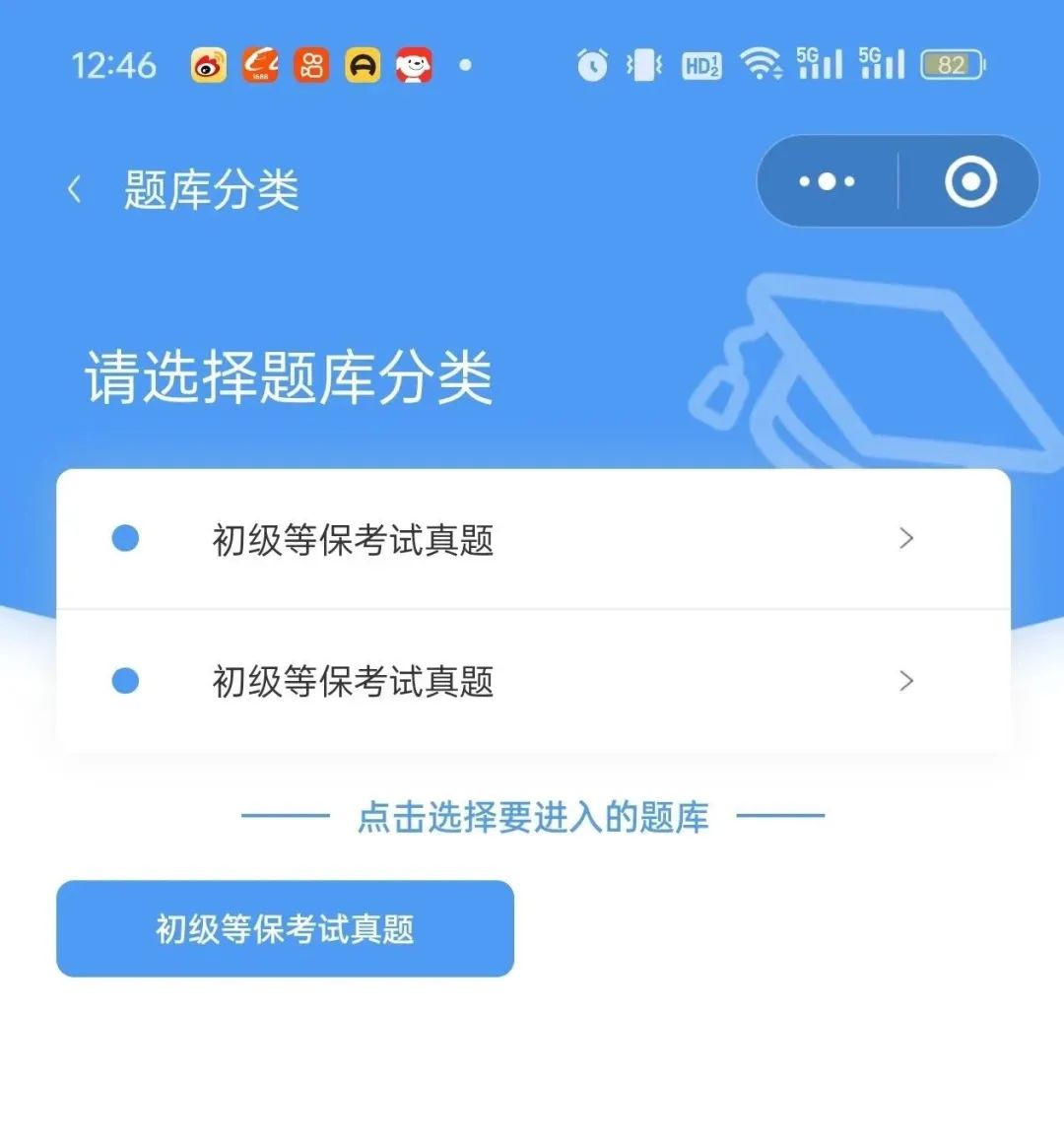The width and height of the screenshot is (1064, 1148).
Task: Tap the vibrate mode indicator icon
Action: tap(642, 63)
